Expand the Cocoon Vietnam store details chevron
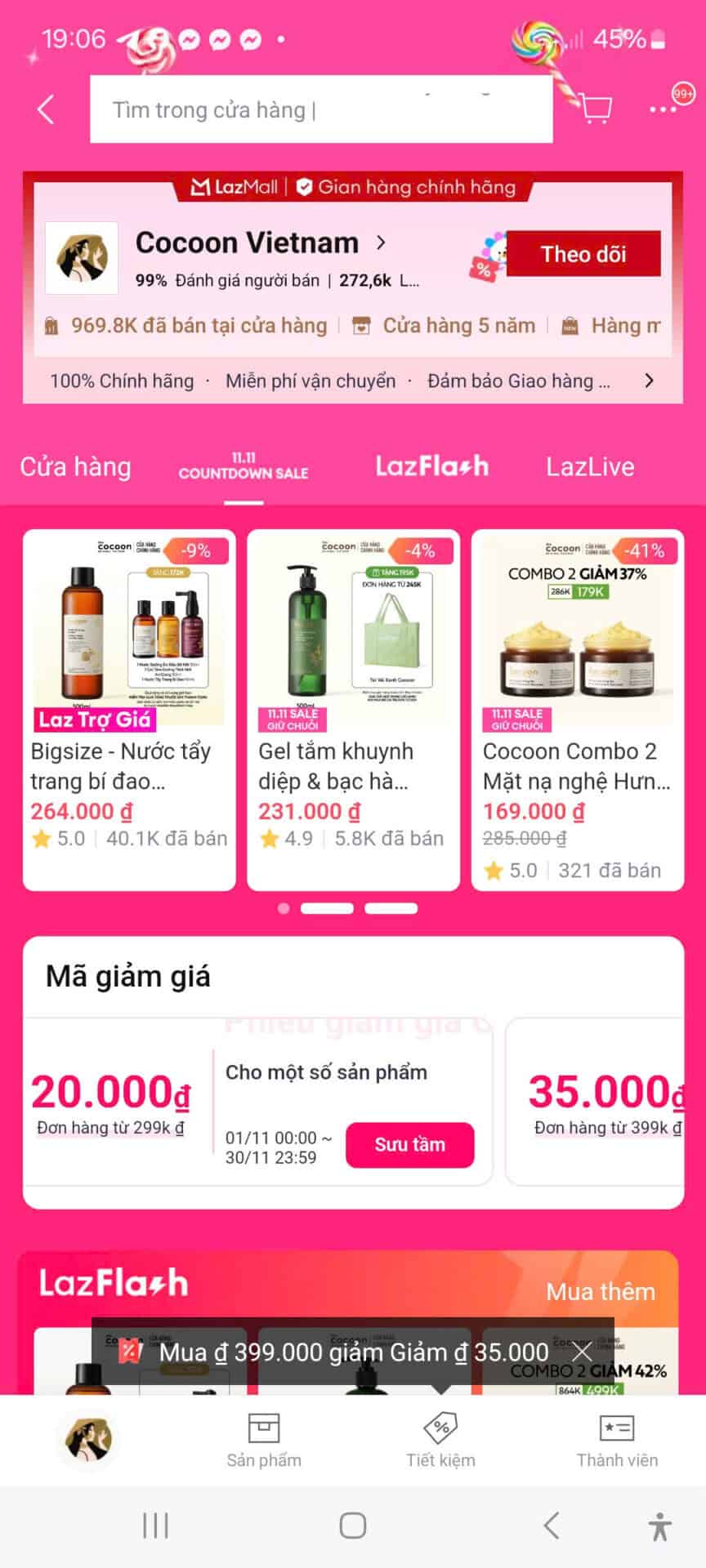The width and height of the screenshot is (706, 1568). 380,243
